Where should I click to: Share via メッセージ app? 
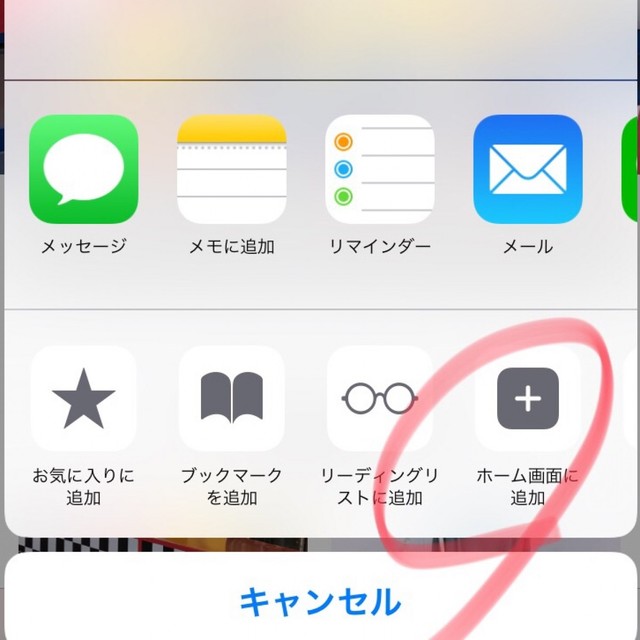pos(84,169)
